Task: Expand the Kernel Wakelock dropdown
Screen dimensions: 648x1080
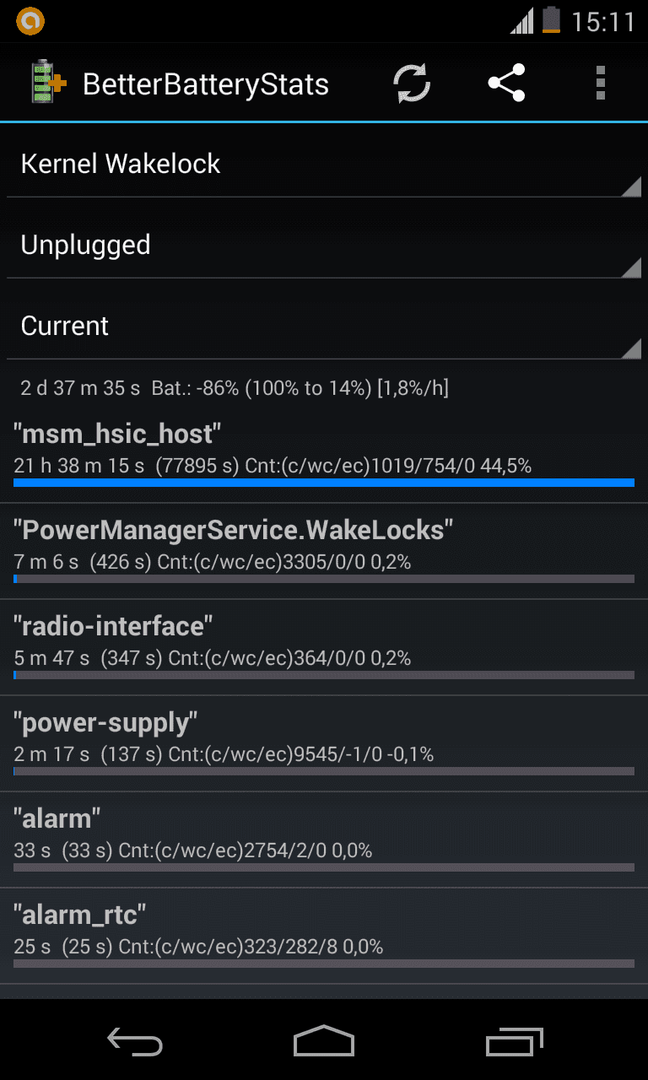Action: click(x=324, y=165)
